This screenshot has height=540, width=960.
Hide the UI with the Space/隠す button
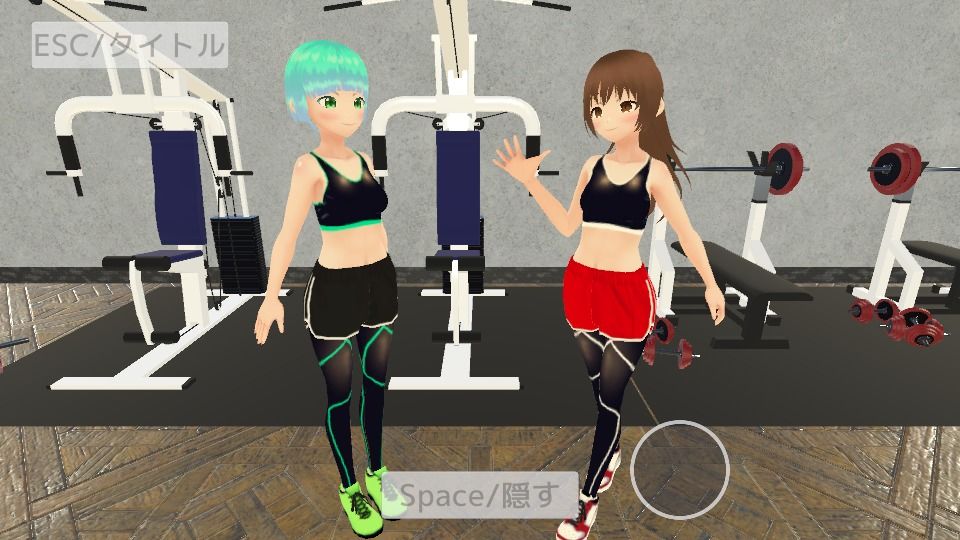point(480,494)
